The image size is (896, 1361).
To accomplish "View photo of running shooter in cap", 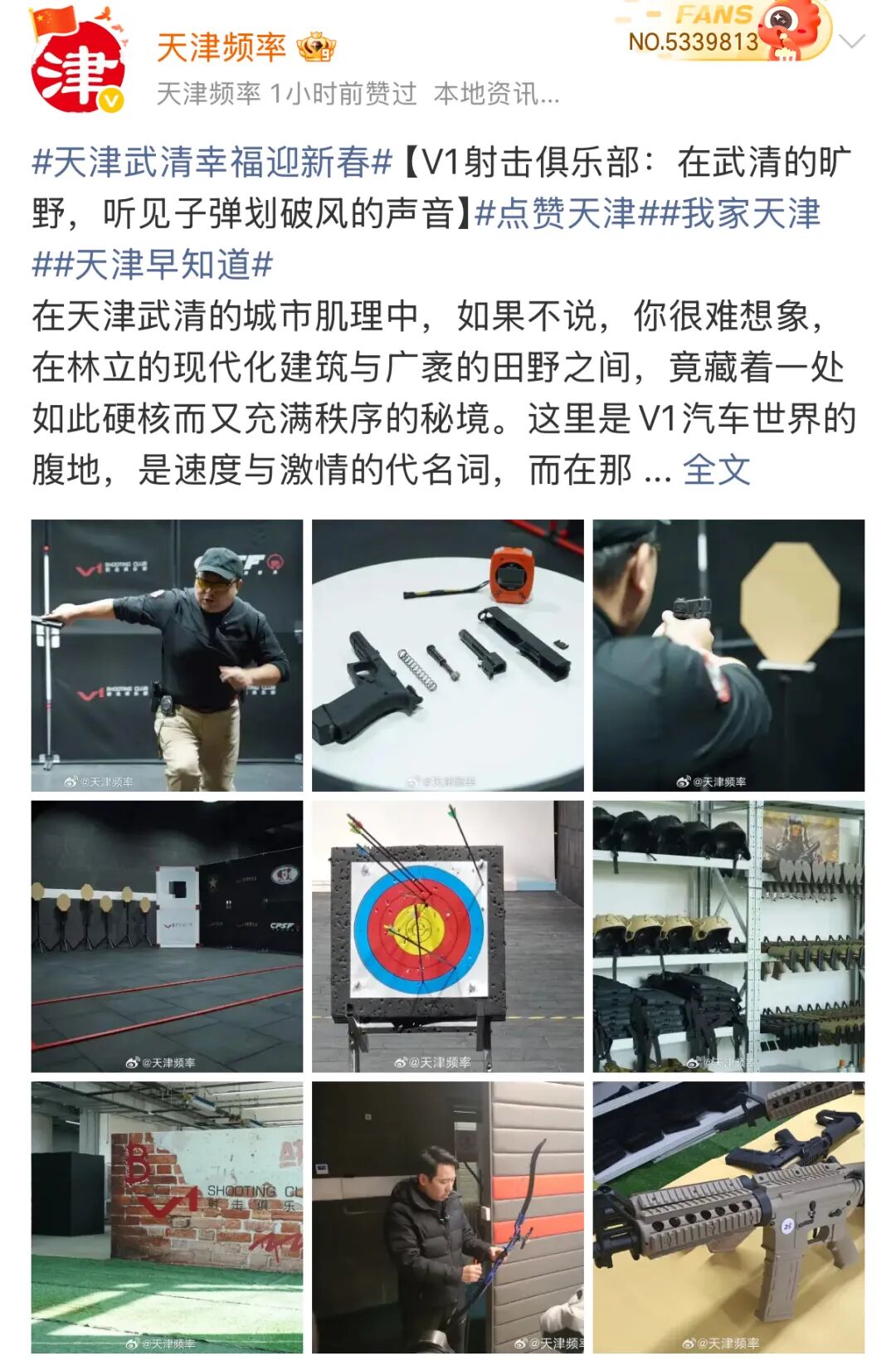I will (167, 655).
